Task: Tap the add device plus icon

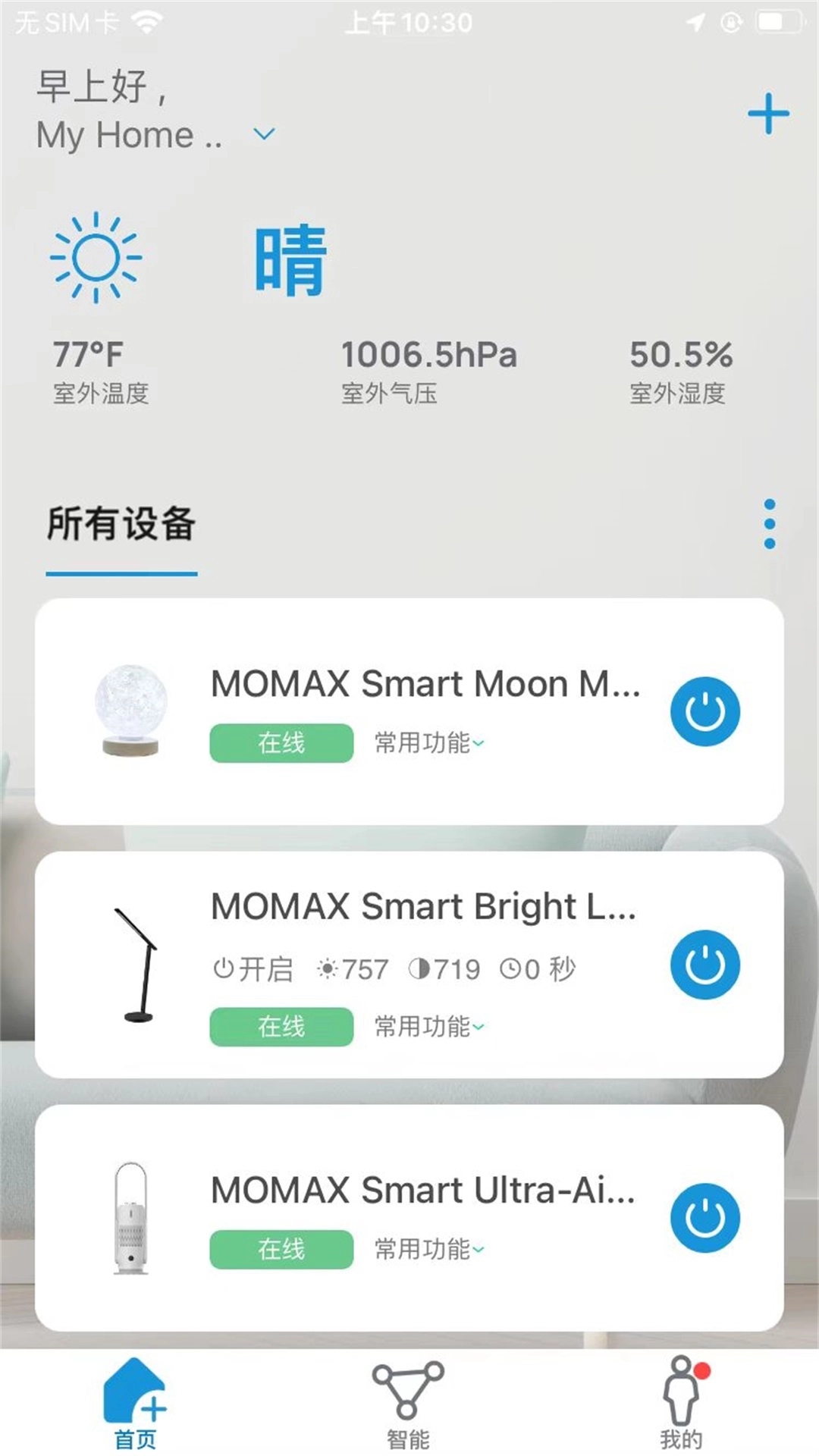Action: (768, 112)
